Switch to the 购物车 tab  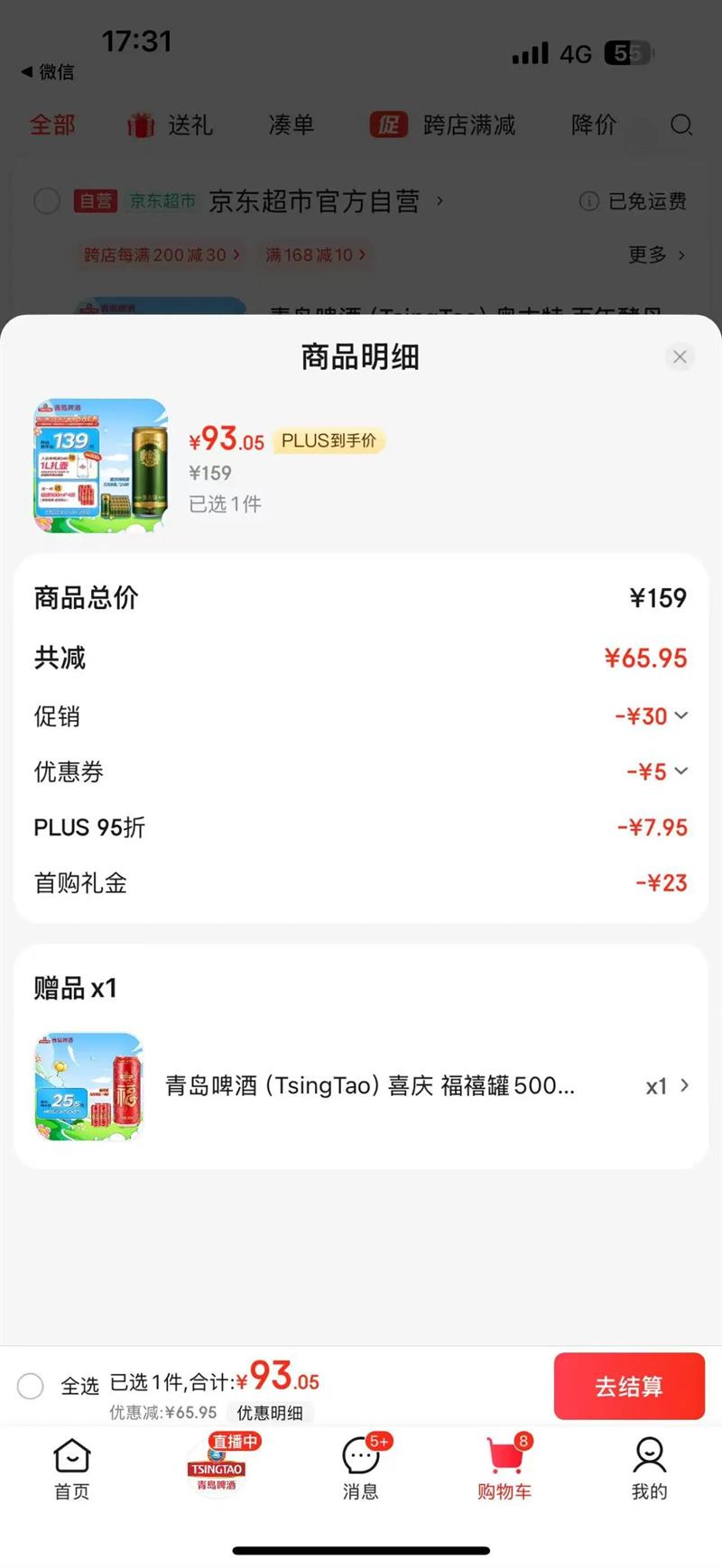[x=505, y=1469]
